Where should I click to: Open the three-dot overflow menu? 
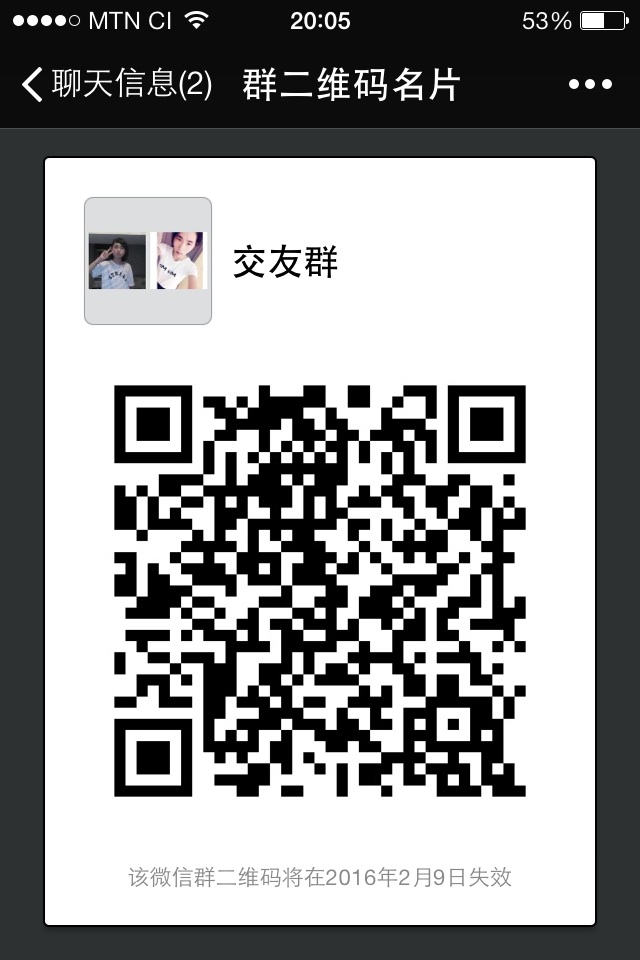[x=590, y=85]
